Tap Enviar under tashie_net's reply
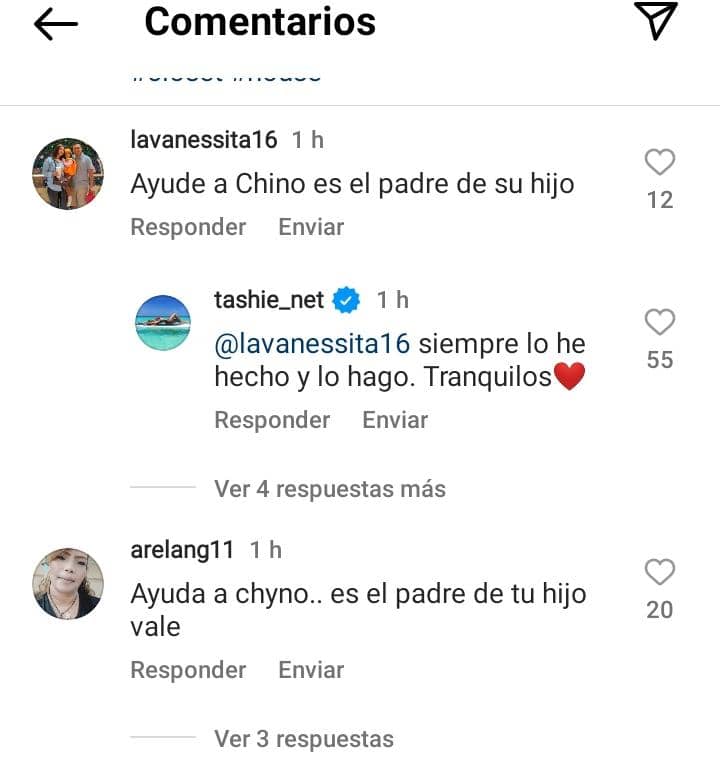The image size is (720, 760). click(395, 420)
